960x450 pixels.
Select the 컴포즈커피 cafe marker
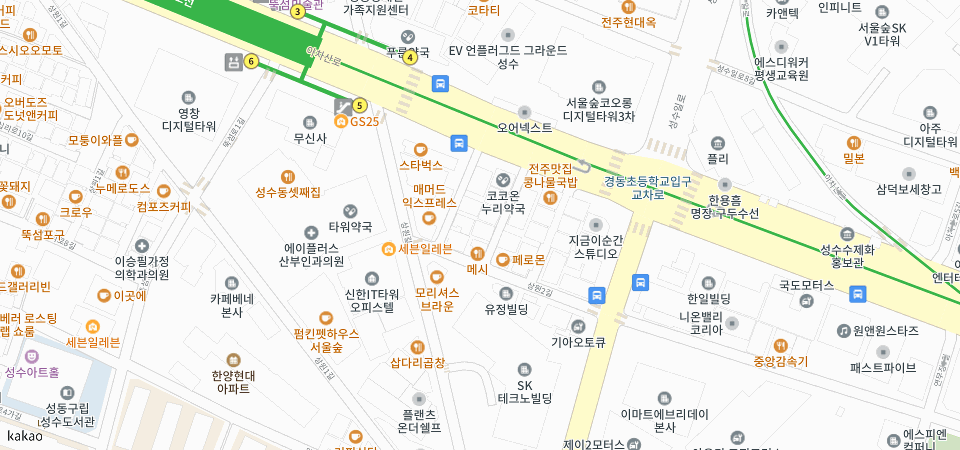tap(164, 192)
